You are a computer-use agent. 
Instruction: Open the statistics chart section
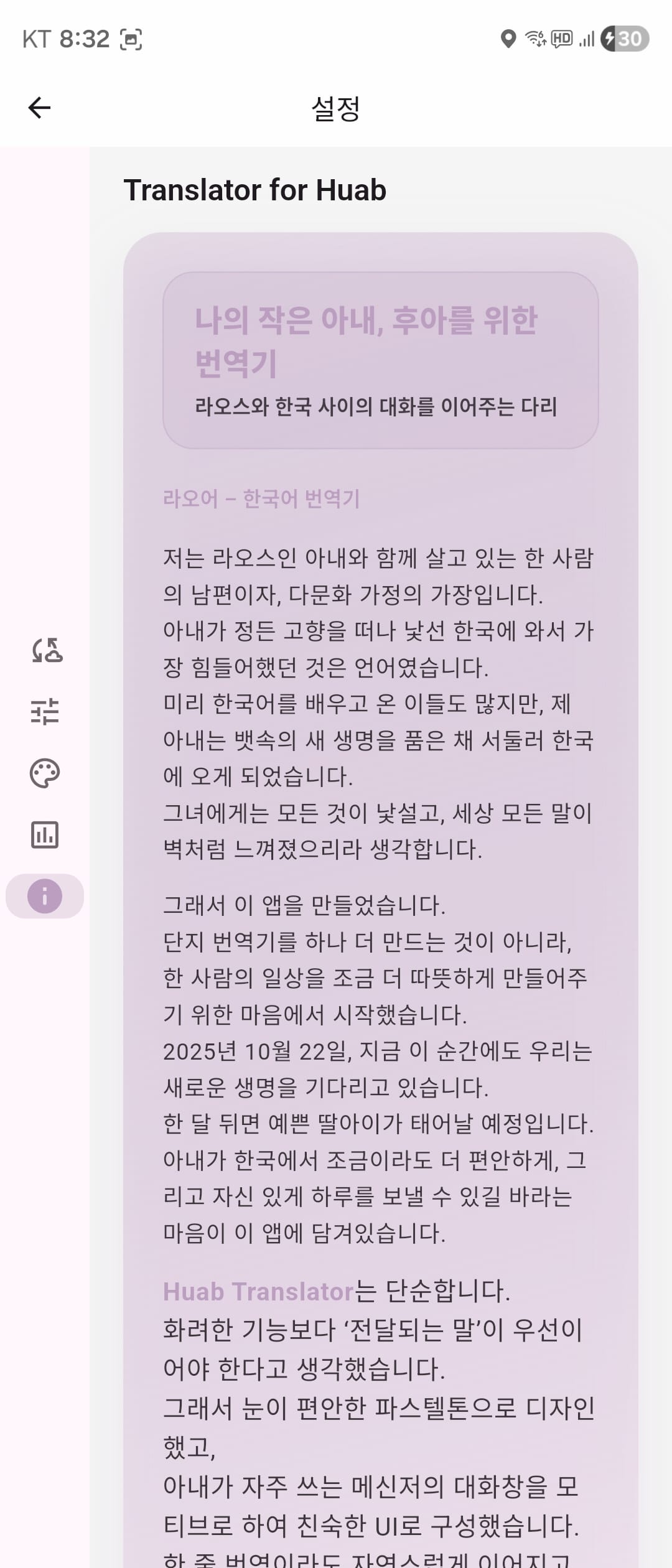pyautogui.click(x=45, y=834)
